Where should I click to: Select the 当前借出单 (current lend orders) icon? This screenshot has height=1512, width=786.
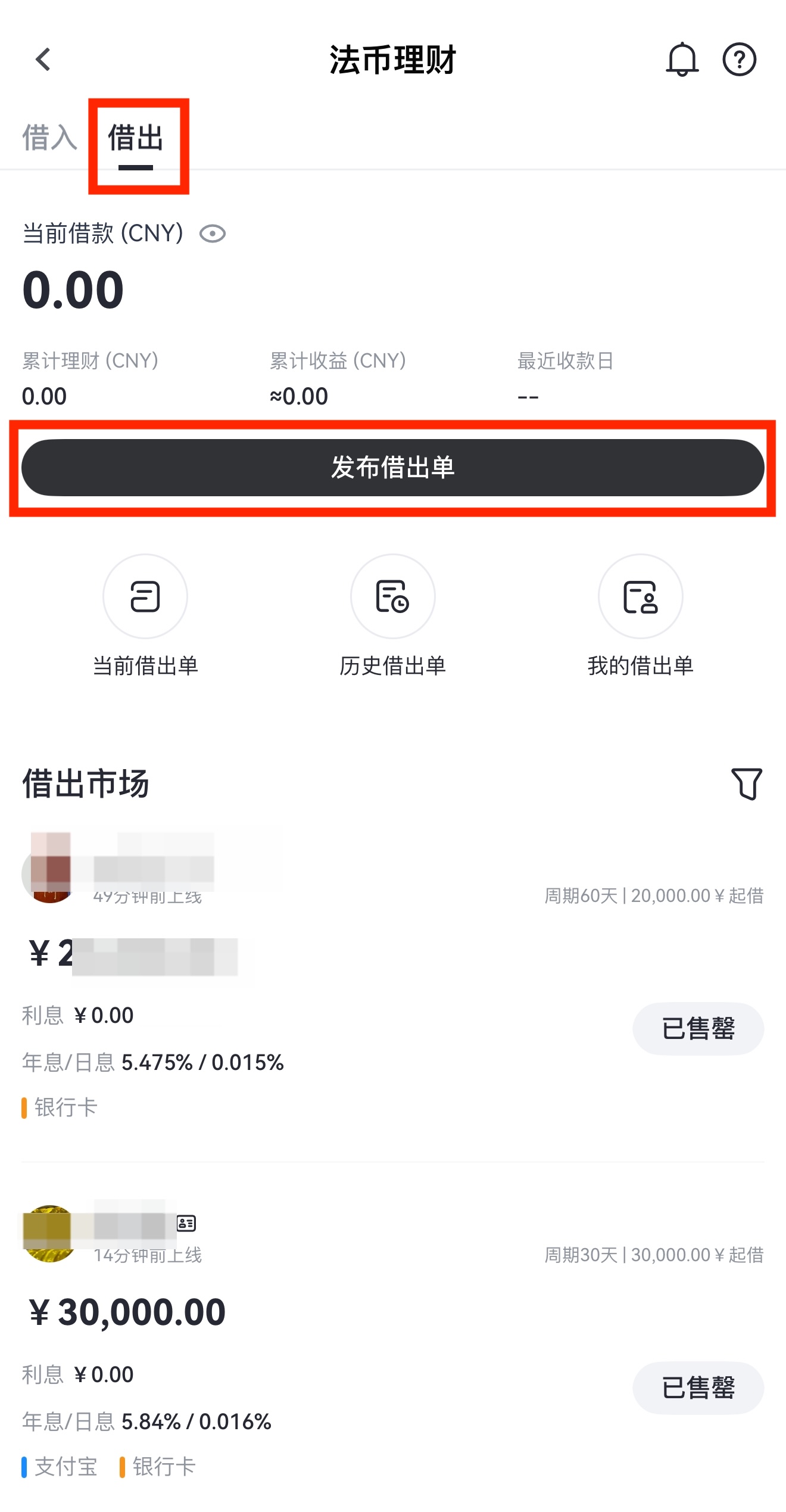145,596
